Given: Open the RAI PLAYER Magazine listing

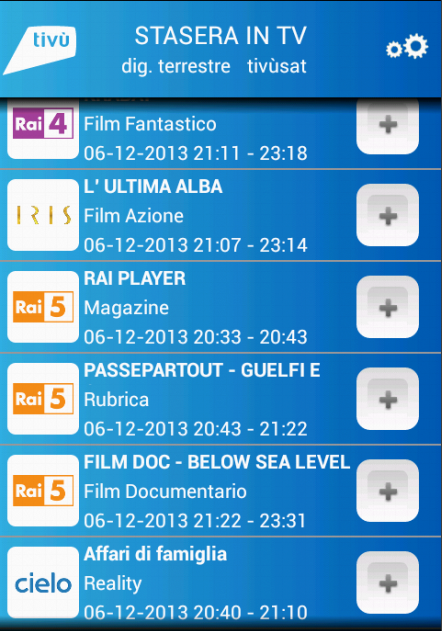Looking at the screenshot, I should [x=221, y=307].
